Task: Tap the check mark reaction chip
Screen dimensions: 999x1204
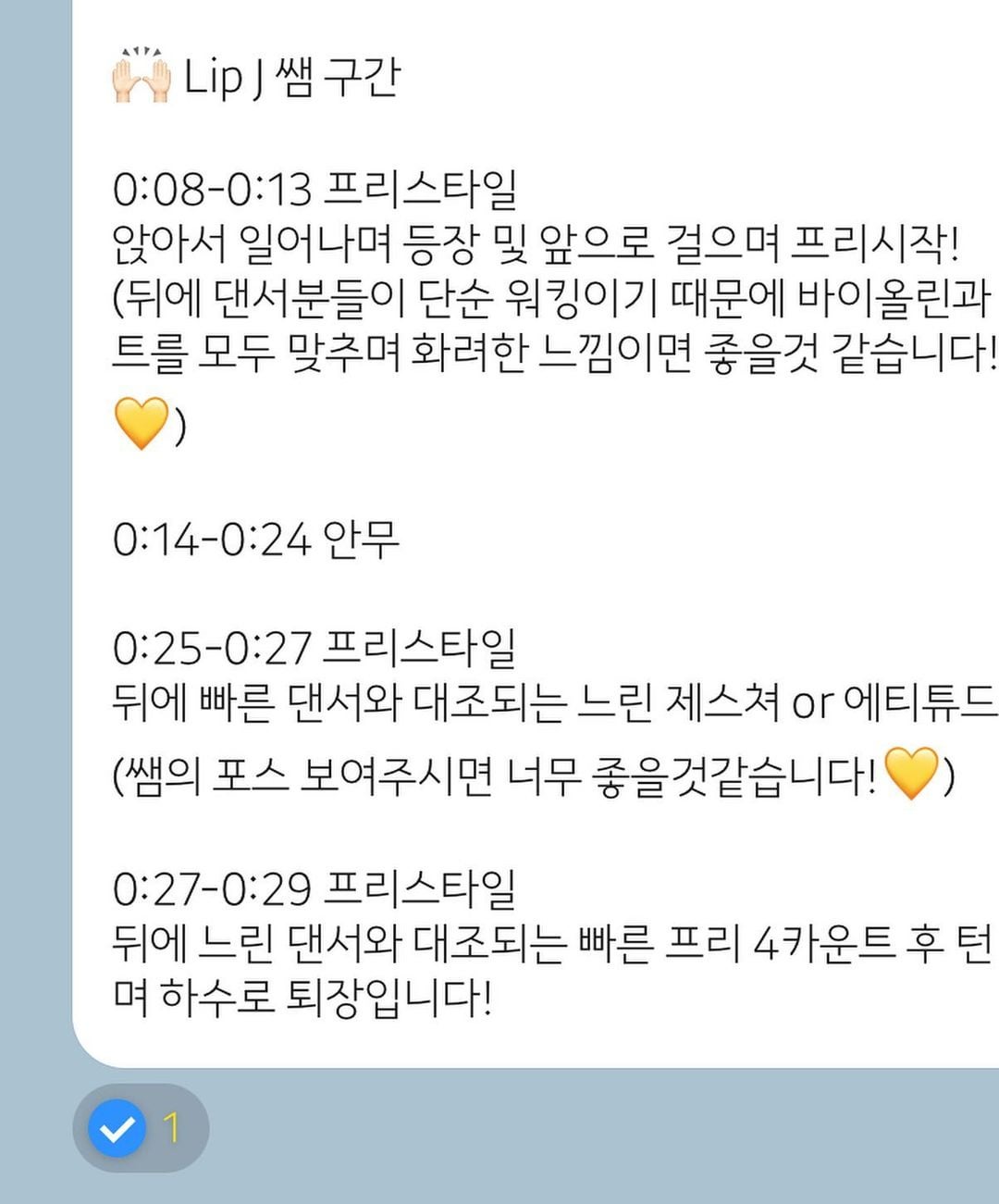Action: pyautogui.click(x=140, y=1128)
